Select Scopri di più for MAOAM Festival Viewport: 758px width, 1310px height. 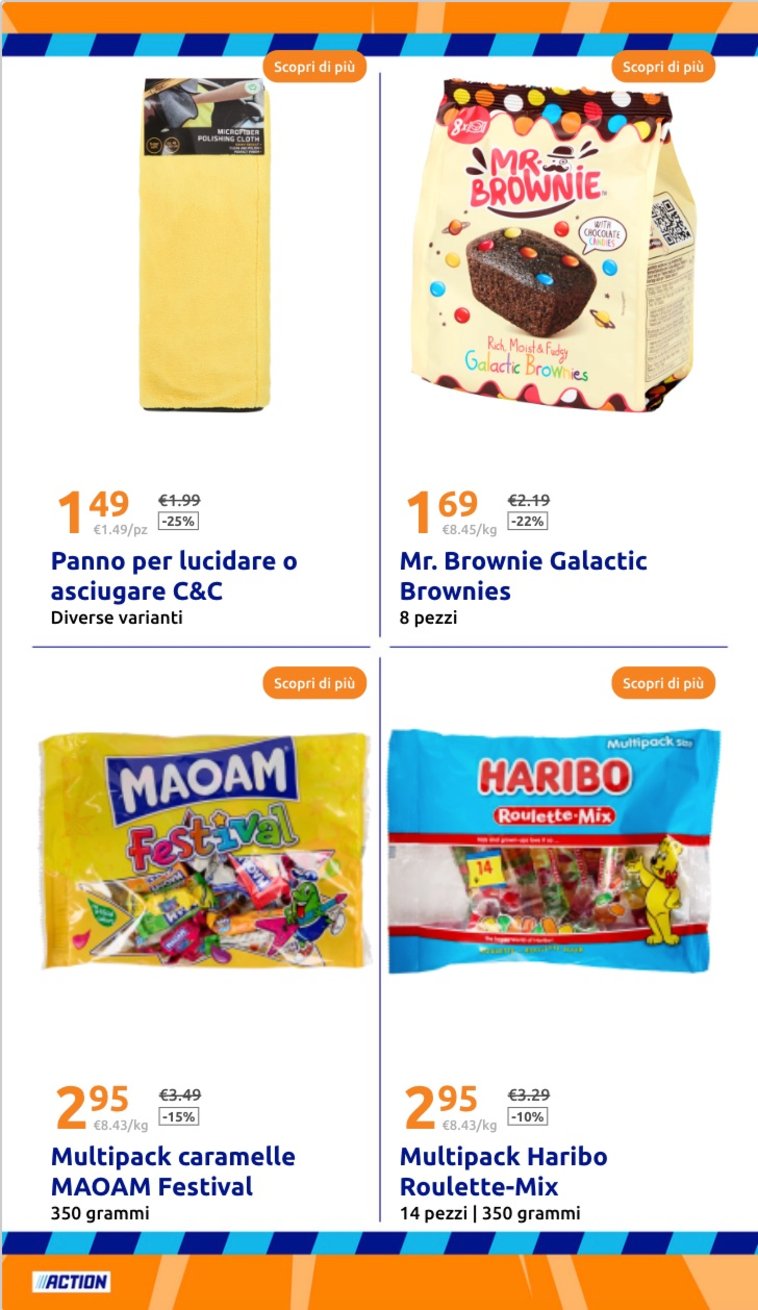click(315, 683)
